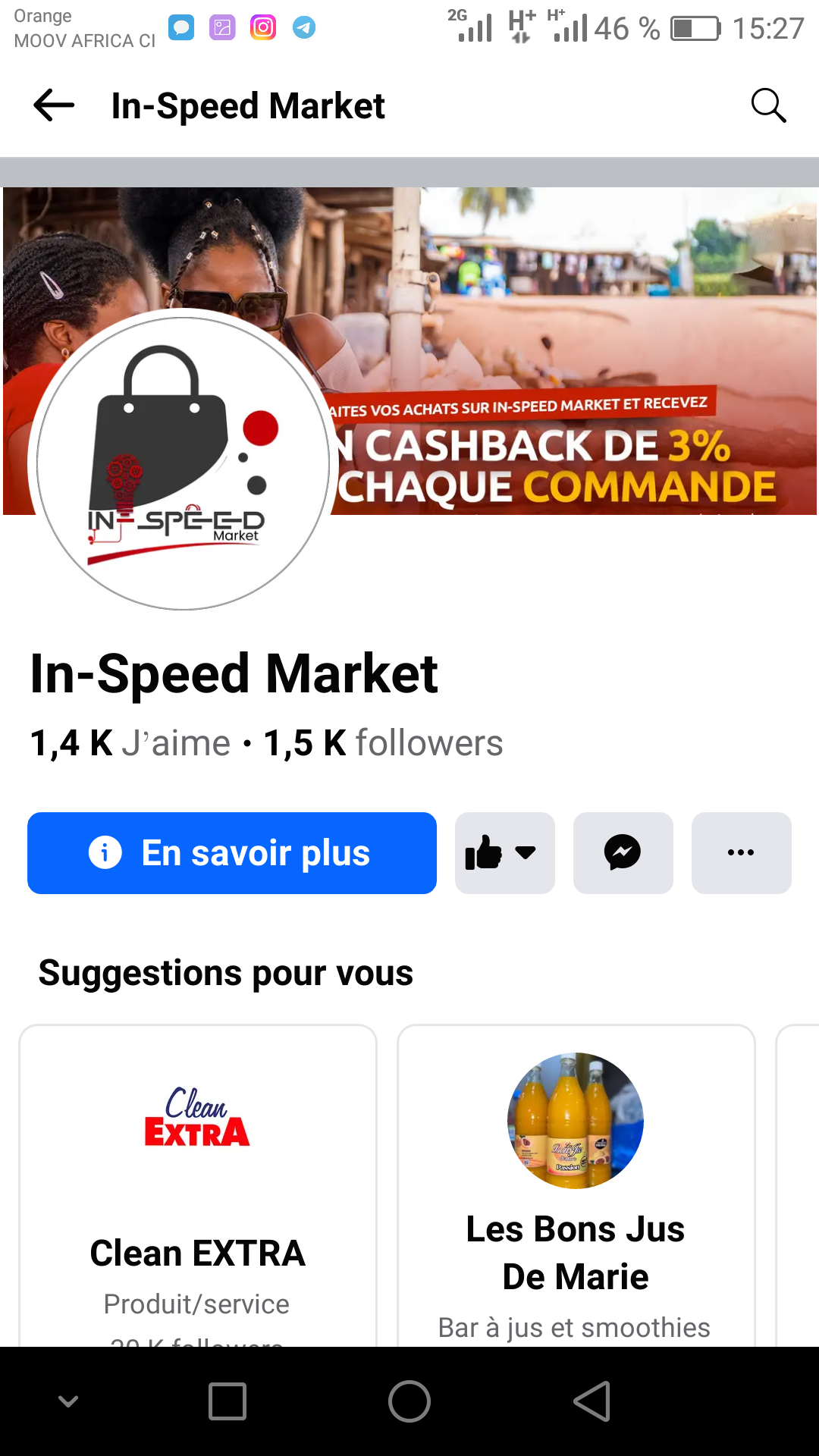This screenshot has width=819, height=1456.
Task: View the In-Speed Market profile picture
Action: [x=183, y=460]
